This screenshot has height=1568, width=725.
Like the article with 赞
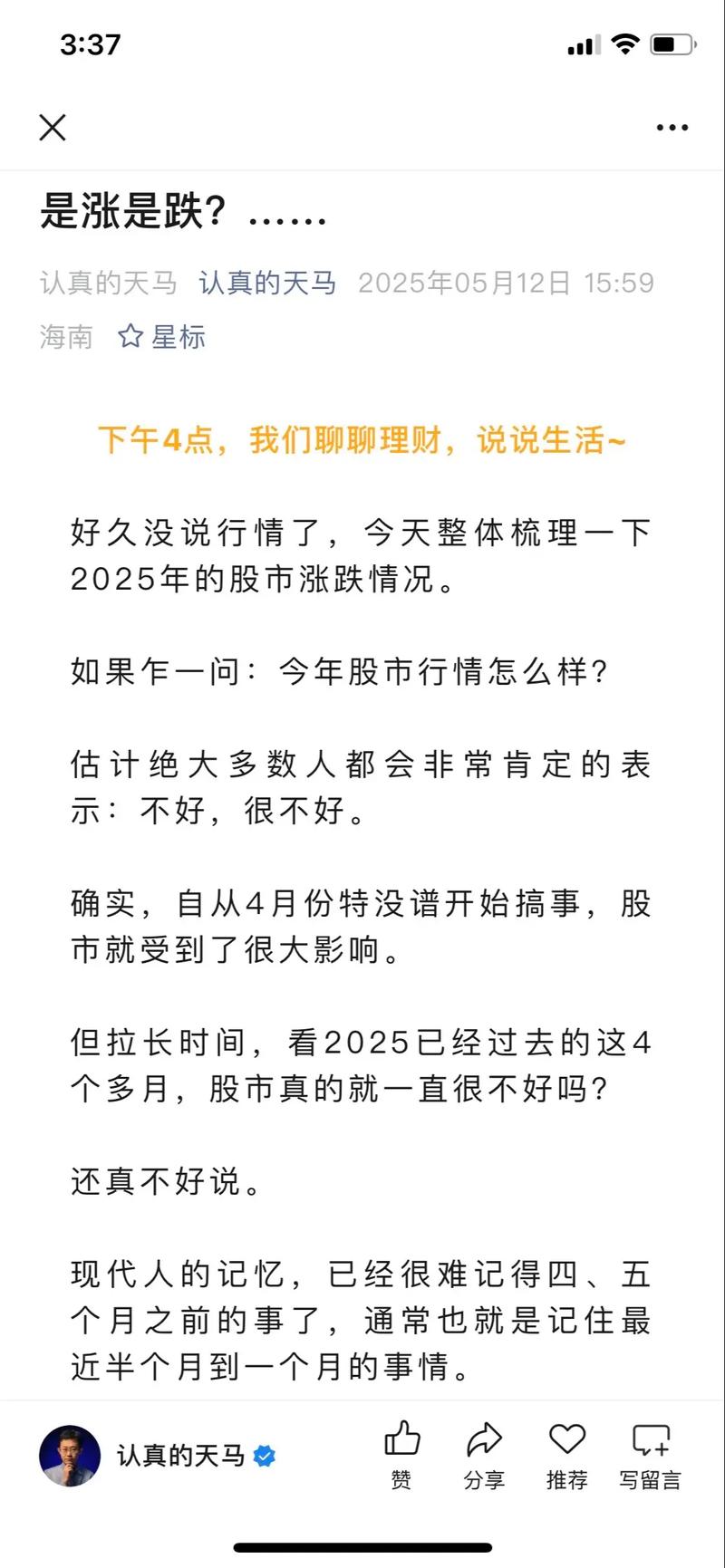(x=401, y=1453)
